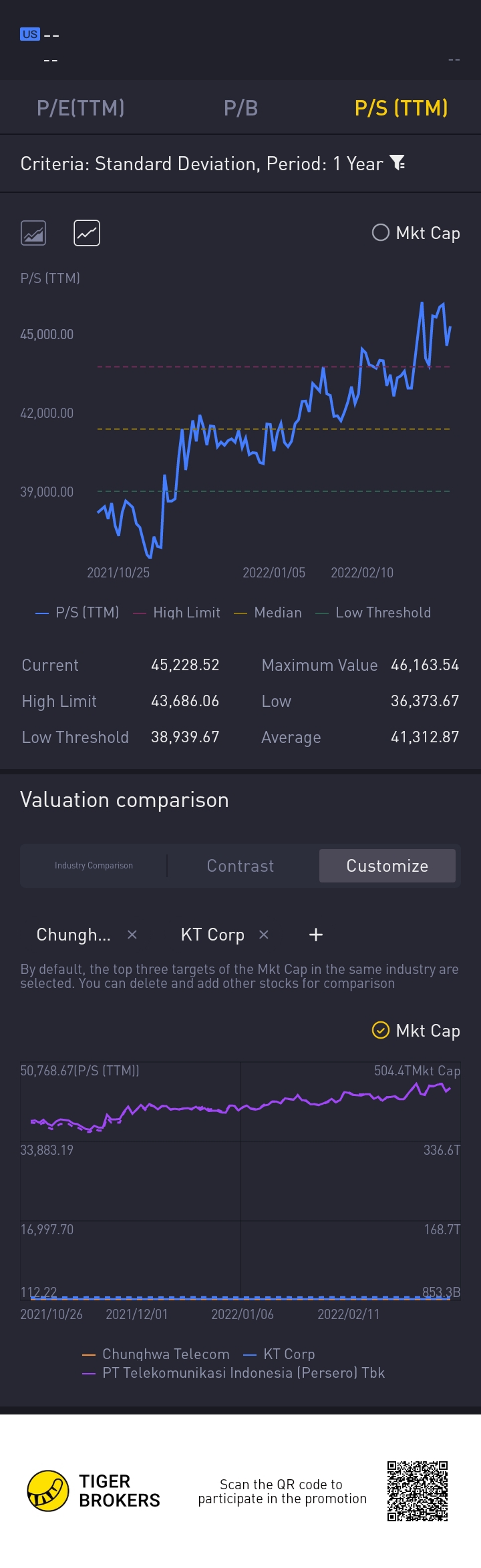Switch to the Contrast view
This screenshot has width=481, height=1568.
[x=240, y=866]
